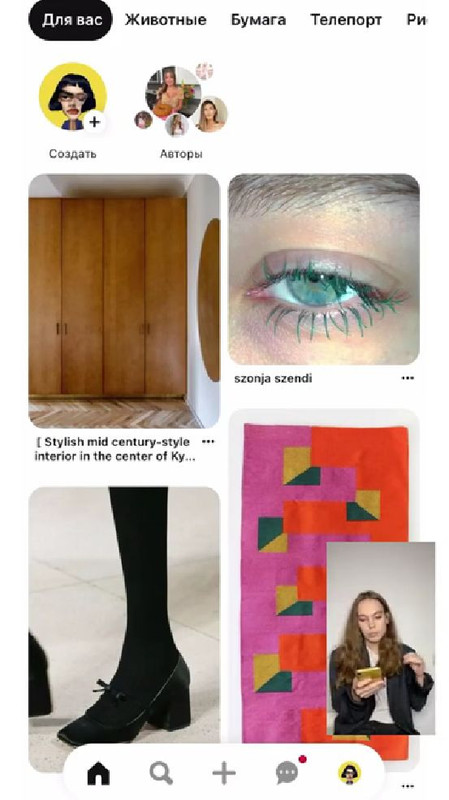The image size is (449, 800).
Task: Open profile avatar in bottom bar
Action: 350,773
